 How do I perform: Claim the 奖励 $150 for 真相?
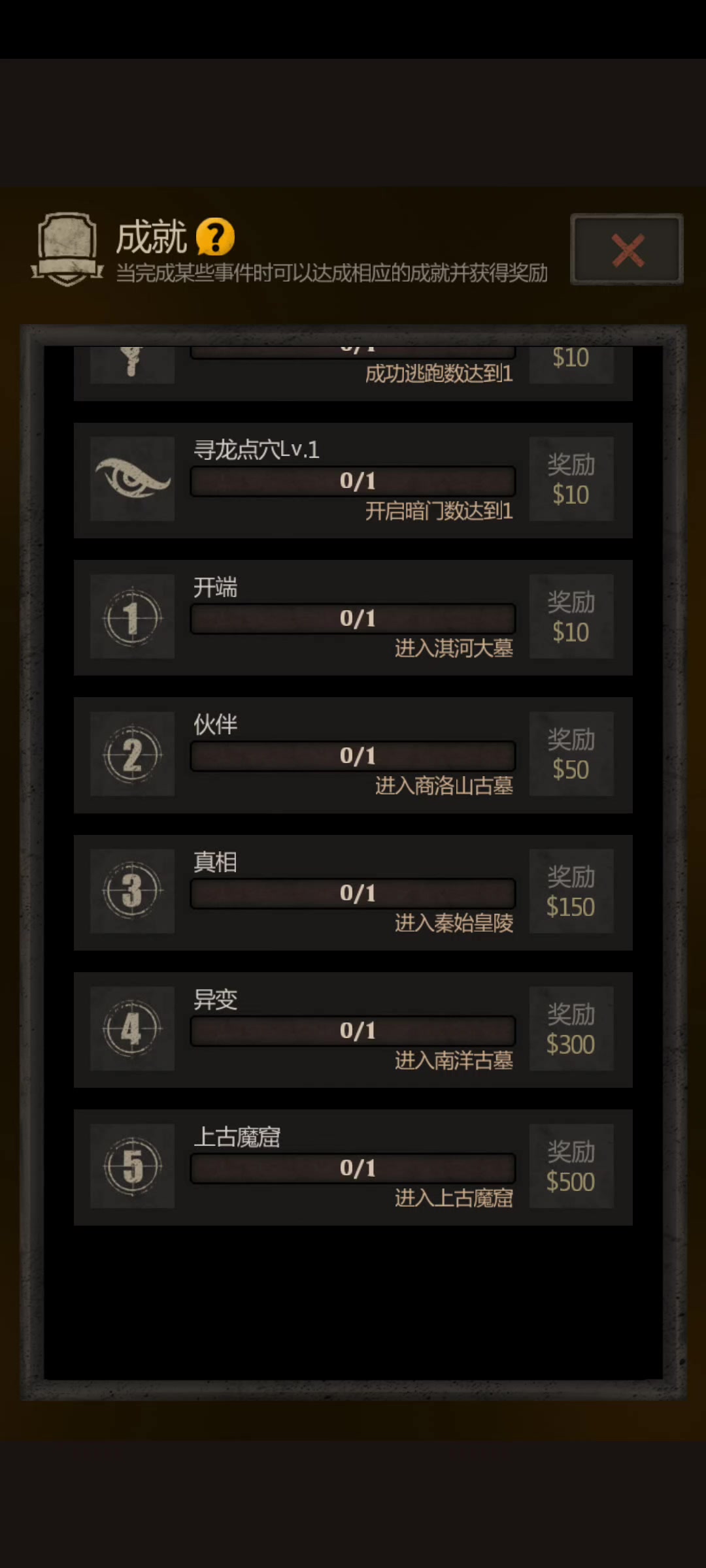pyautogui.click(x=571, y=891)
